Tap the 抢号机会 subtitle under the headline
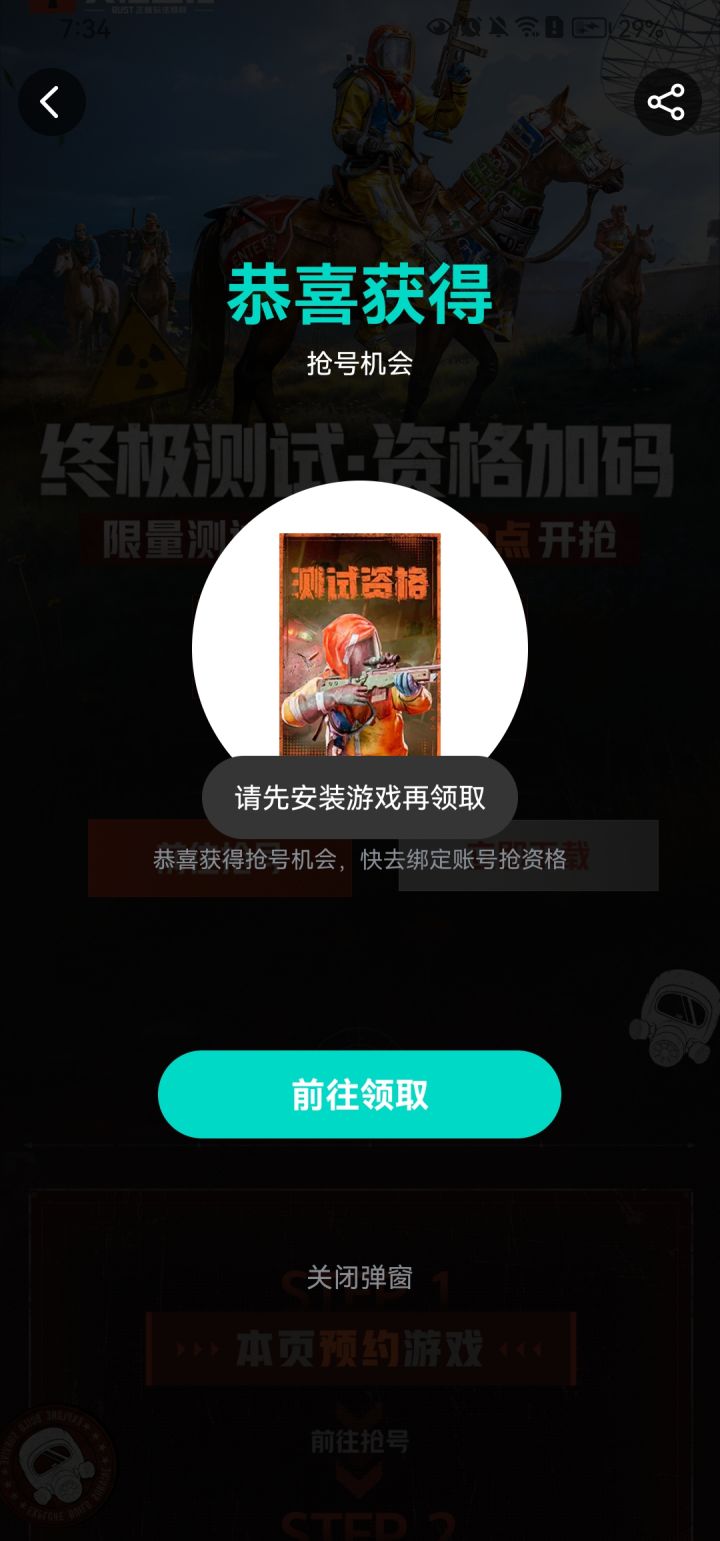 tap(360, 364)
